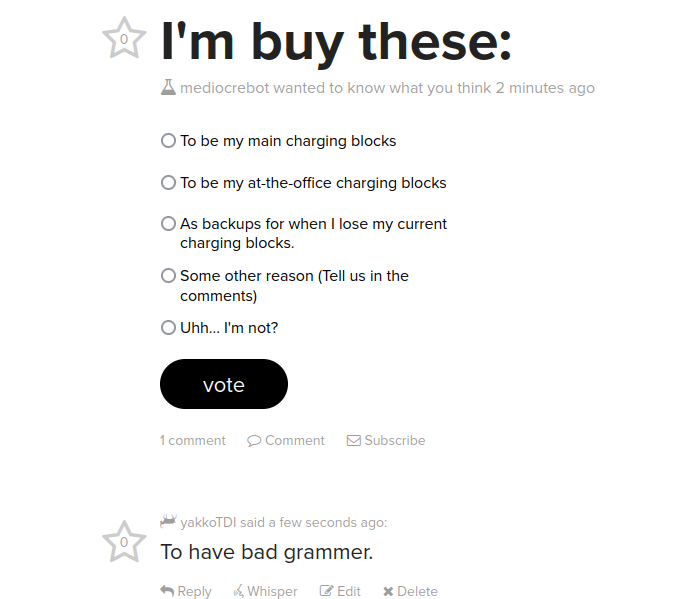The image size is (680, 599).
Task: Star the "I'm buy these:" poll
Action: tap(124, 39)
